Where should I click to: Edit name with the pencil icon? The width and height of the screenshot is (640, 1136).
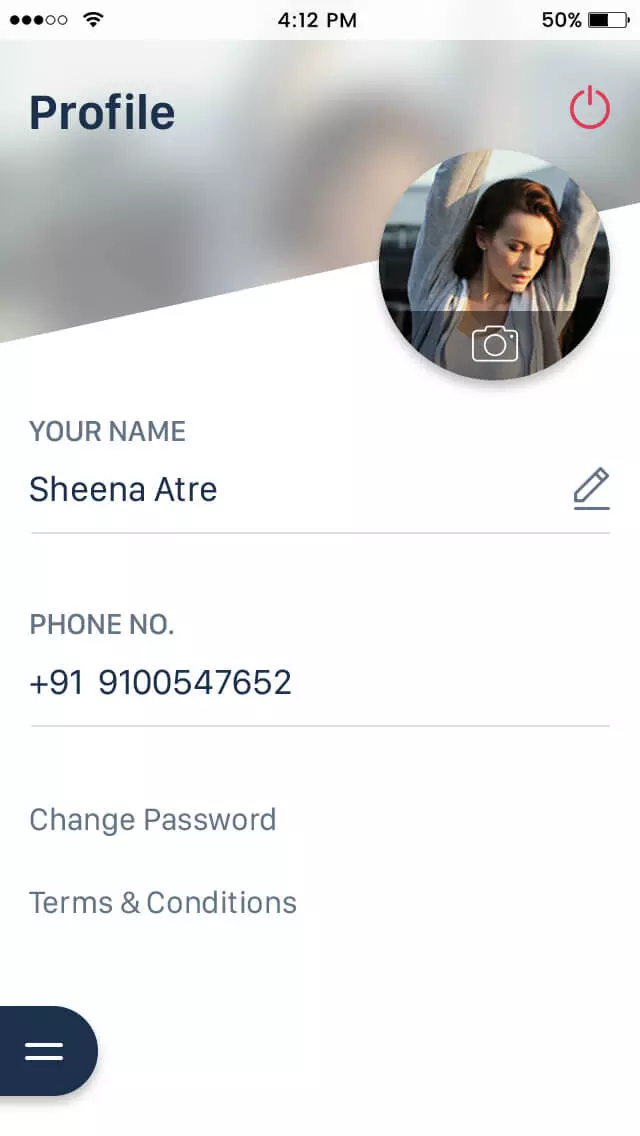coord(591,489)
